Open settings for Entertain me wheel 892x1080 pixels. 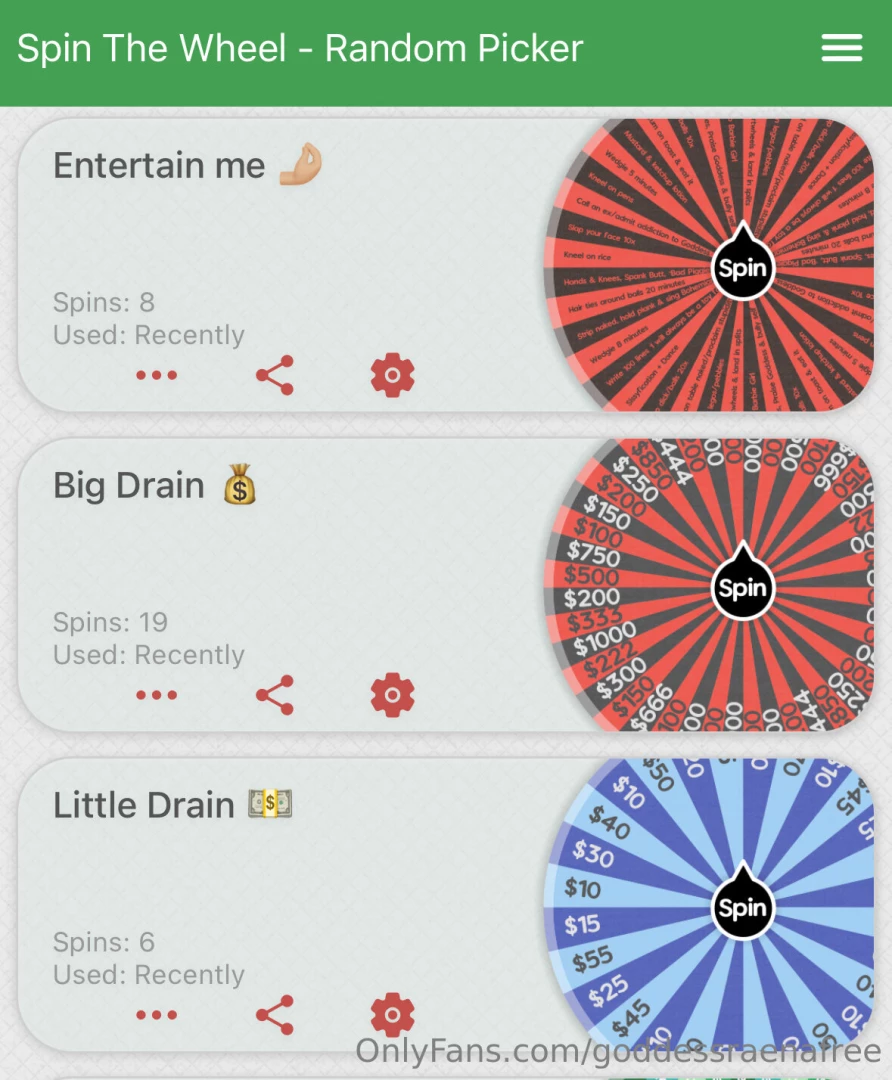392,375
